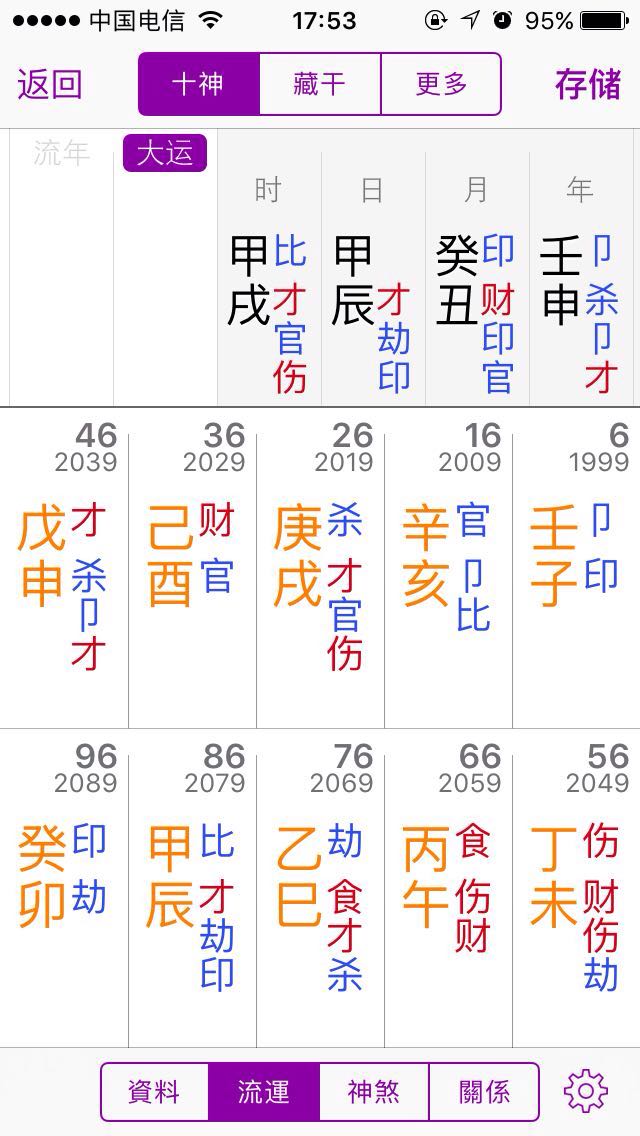This screenshot has height=1136, width=640.
Task: Open the 關係 tab
Action: pos(484,1092)
